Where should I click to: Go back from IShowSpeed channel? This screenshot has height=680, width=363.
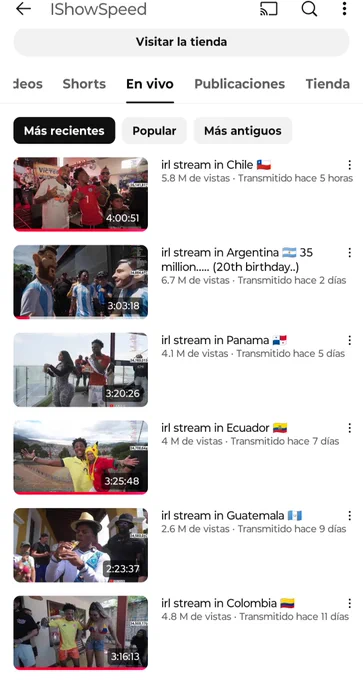click(23, 9)
